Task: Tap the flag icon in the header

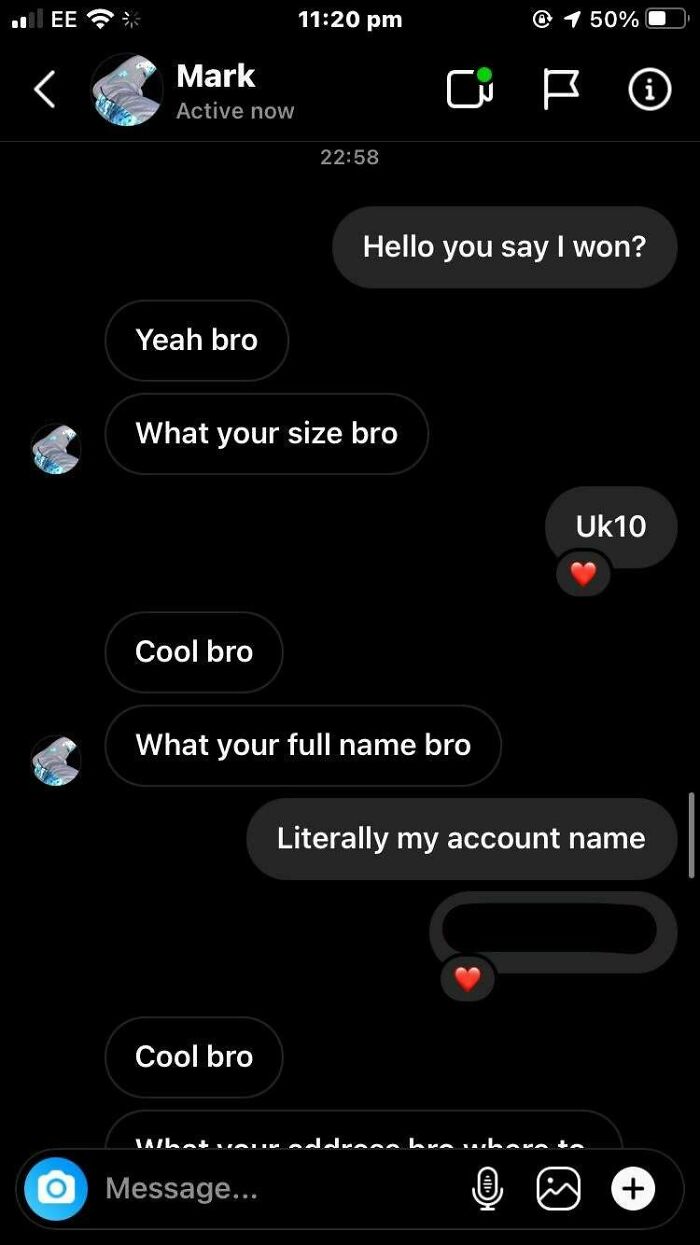Action: click(560, 89)
